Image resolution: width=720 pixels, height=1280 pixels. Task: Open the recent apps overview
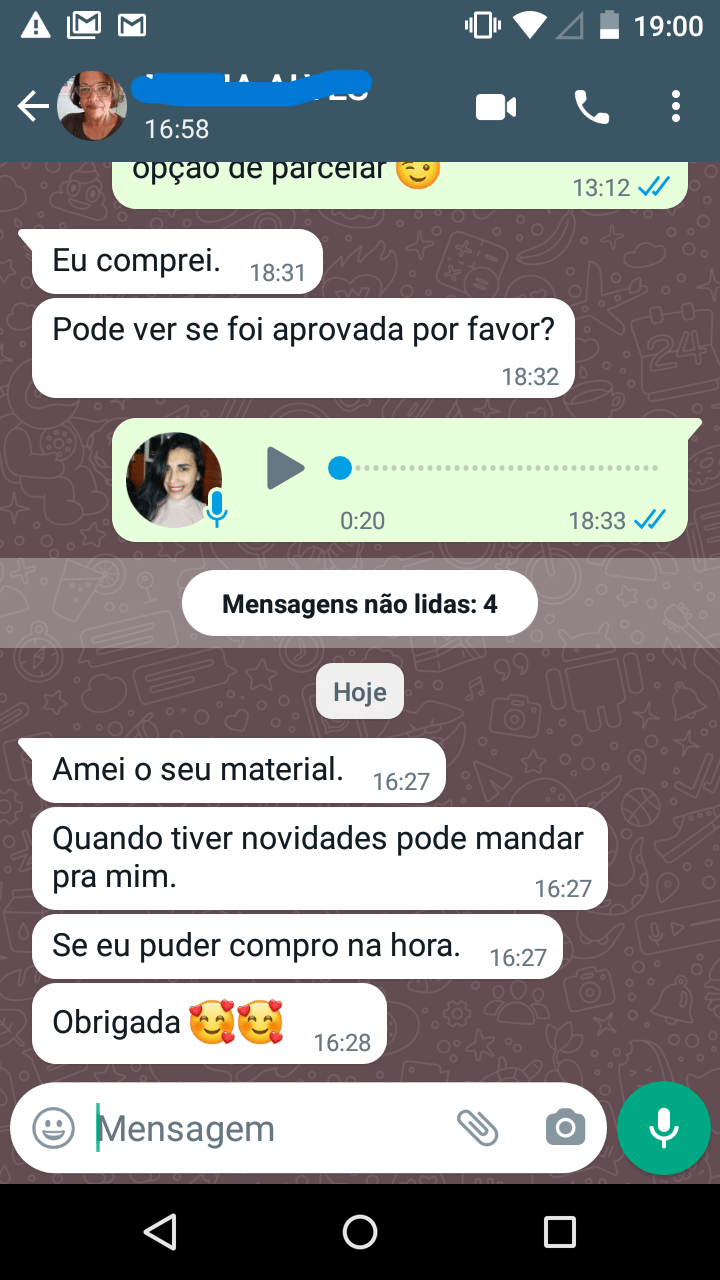(559, 1232)
